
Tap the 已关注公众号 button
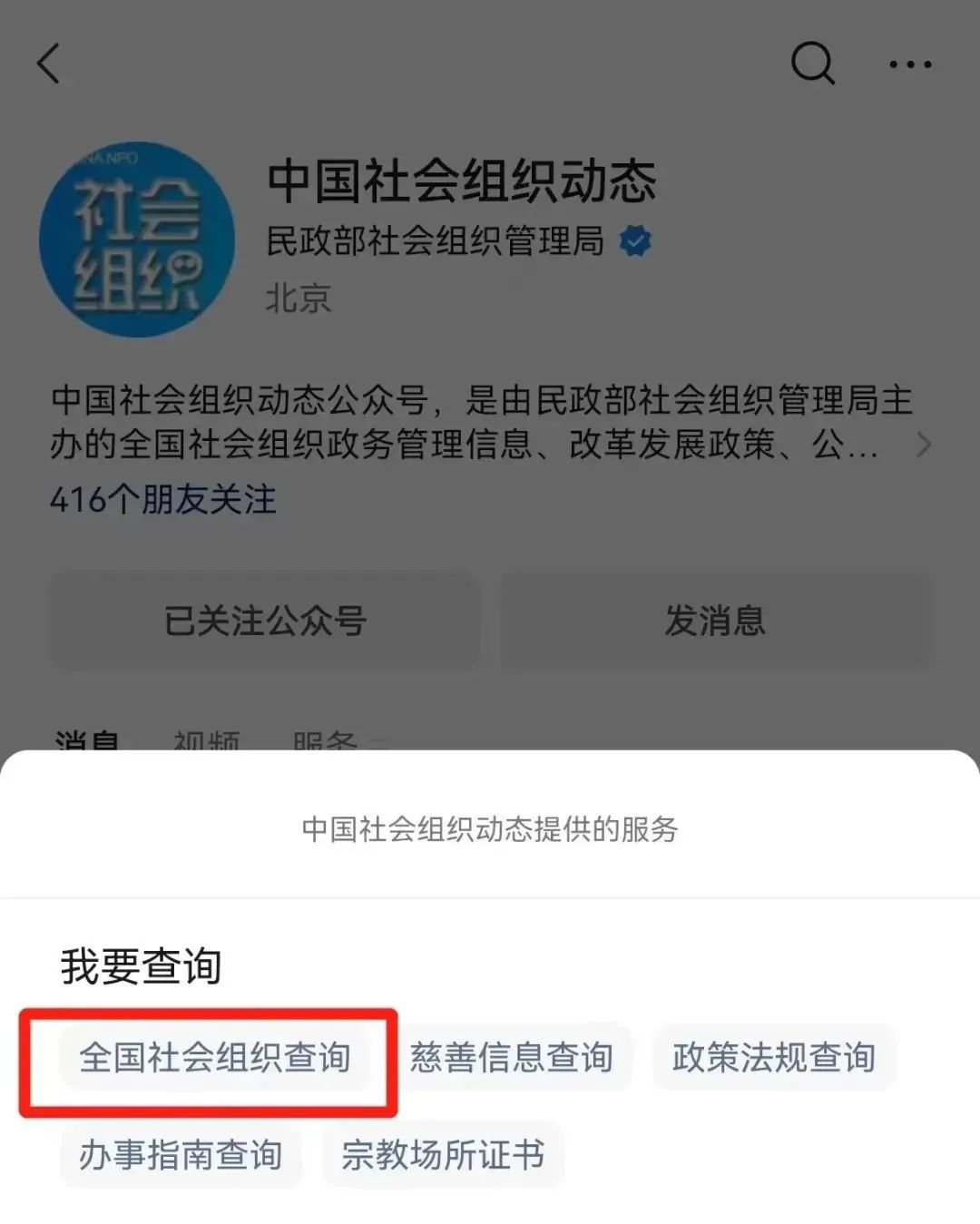tap(264, 621)
